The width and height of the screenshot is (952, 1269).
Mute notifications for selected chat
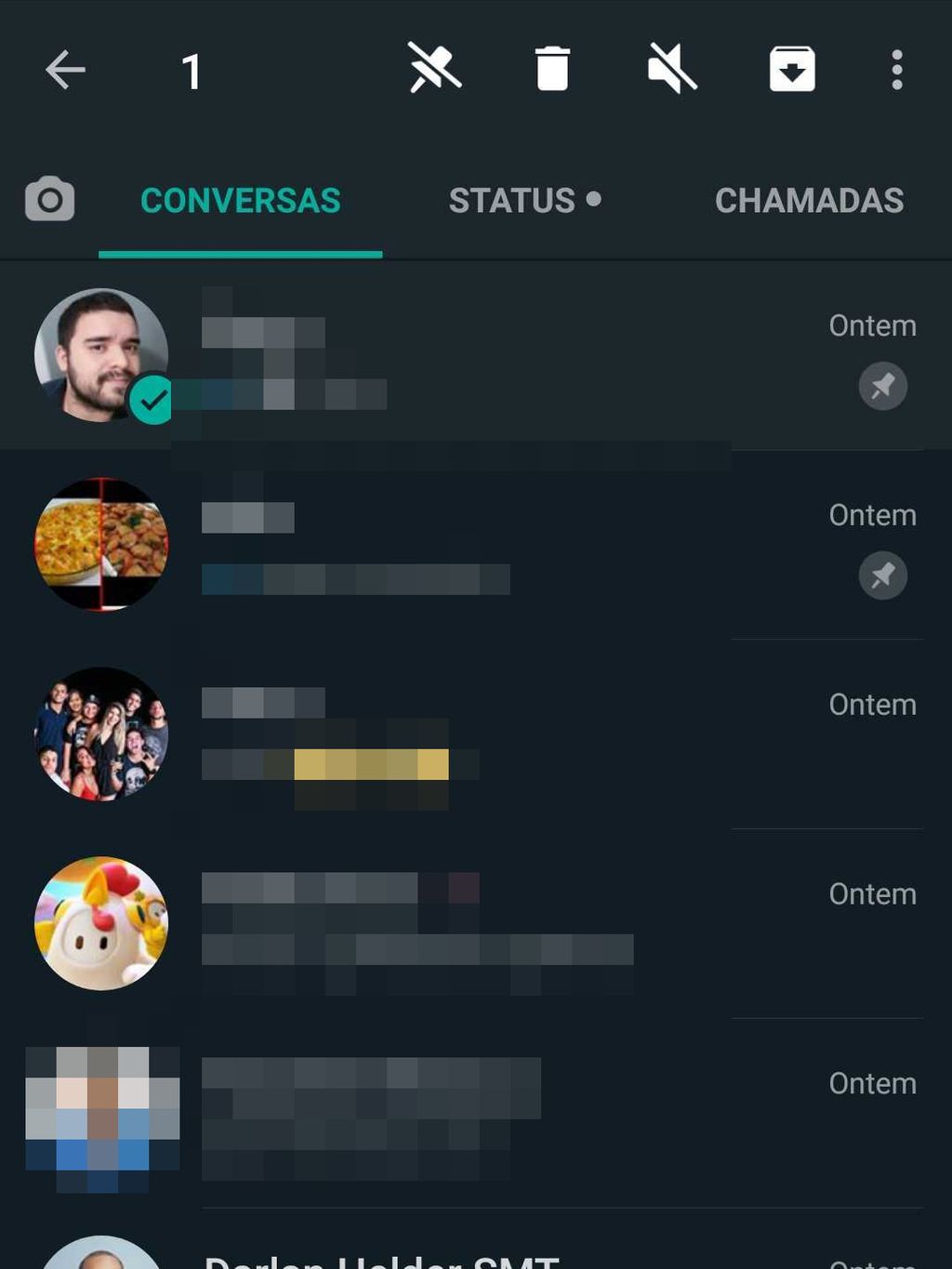point(672,70)
